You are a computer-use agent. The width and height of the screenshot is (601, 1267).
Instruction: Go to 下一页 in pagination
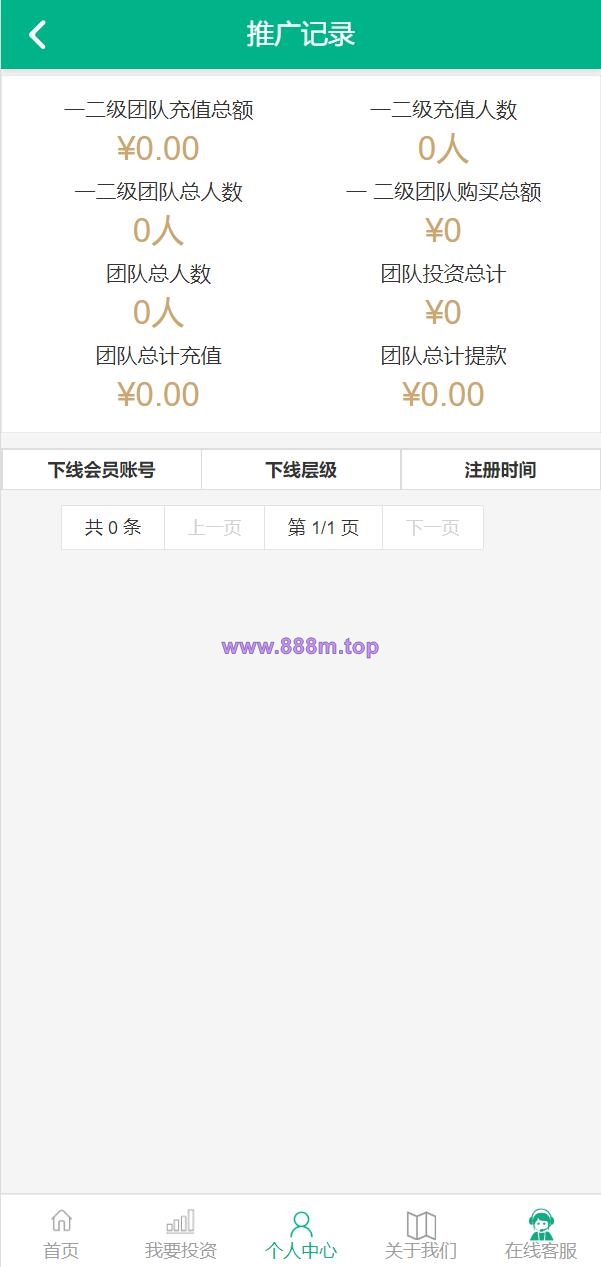tap(432, 528)
